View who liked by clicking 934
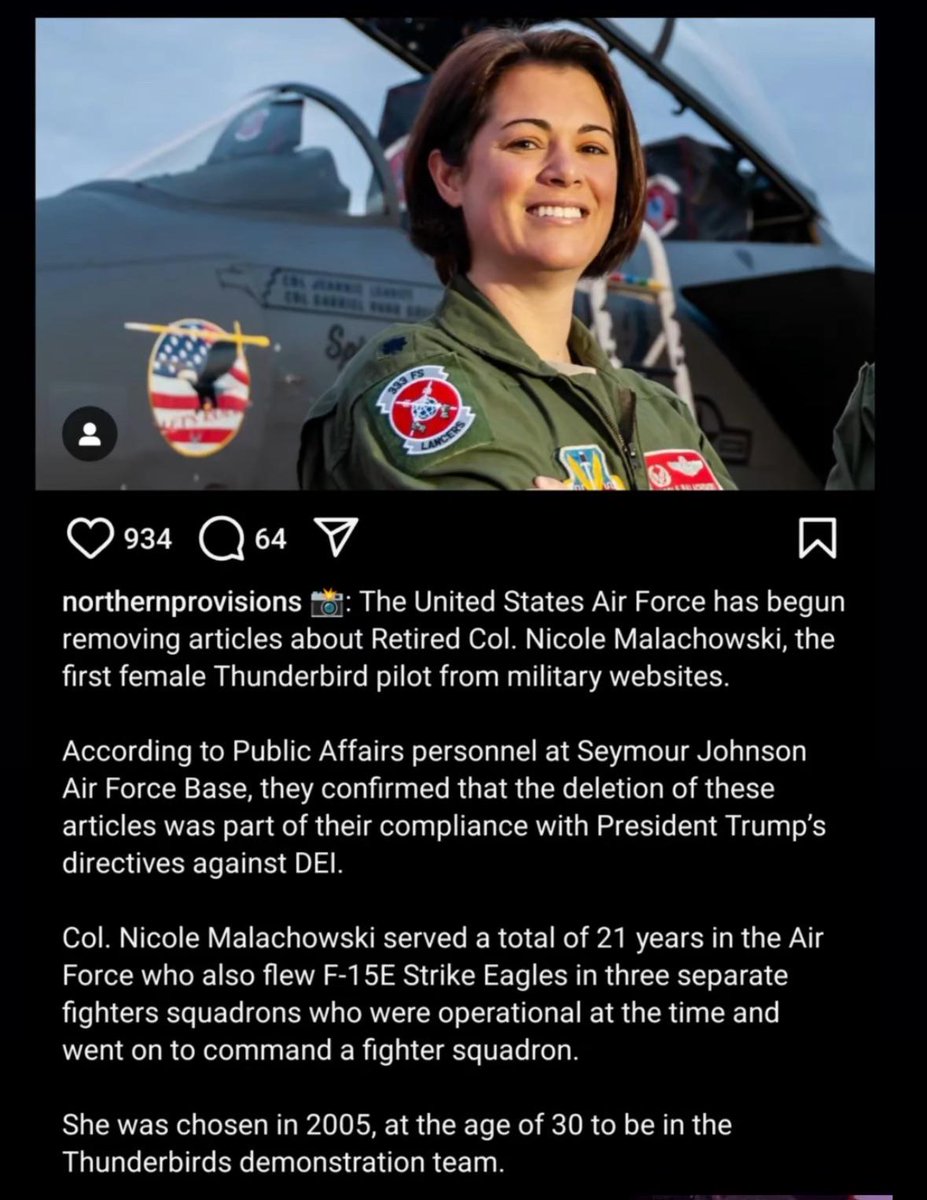Screen dimensions: 927x1200 tap(147, 539)
